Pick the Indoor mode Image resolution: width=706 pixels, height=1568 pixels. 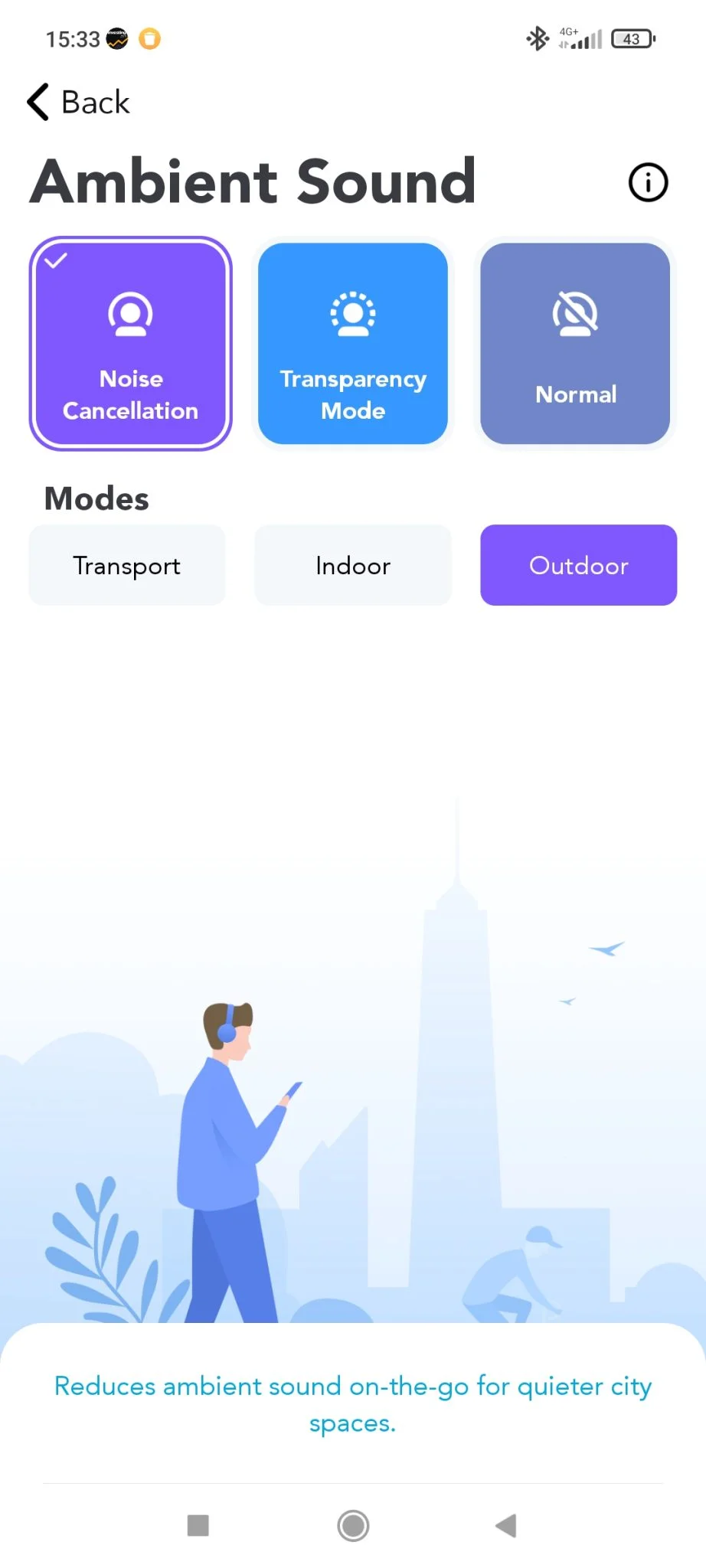[353, 566]
